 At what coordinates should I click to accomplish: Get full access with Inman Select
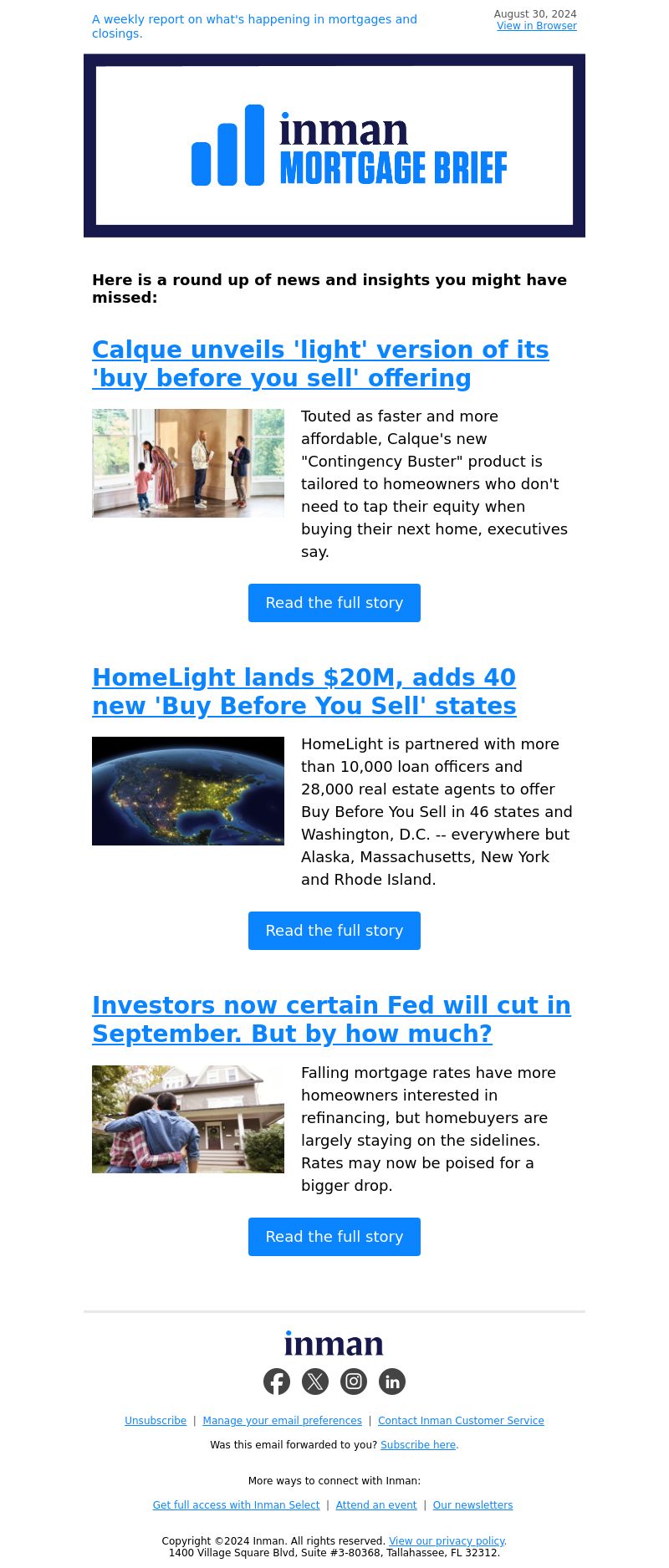(x=236, y=1505)
